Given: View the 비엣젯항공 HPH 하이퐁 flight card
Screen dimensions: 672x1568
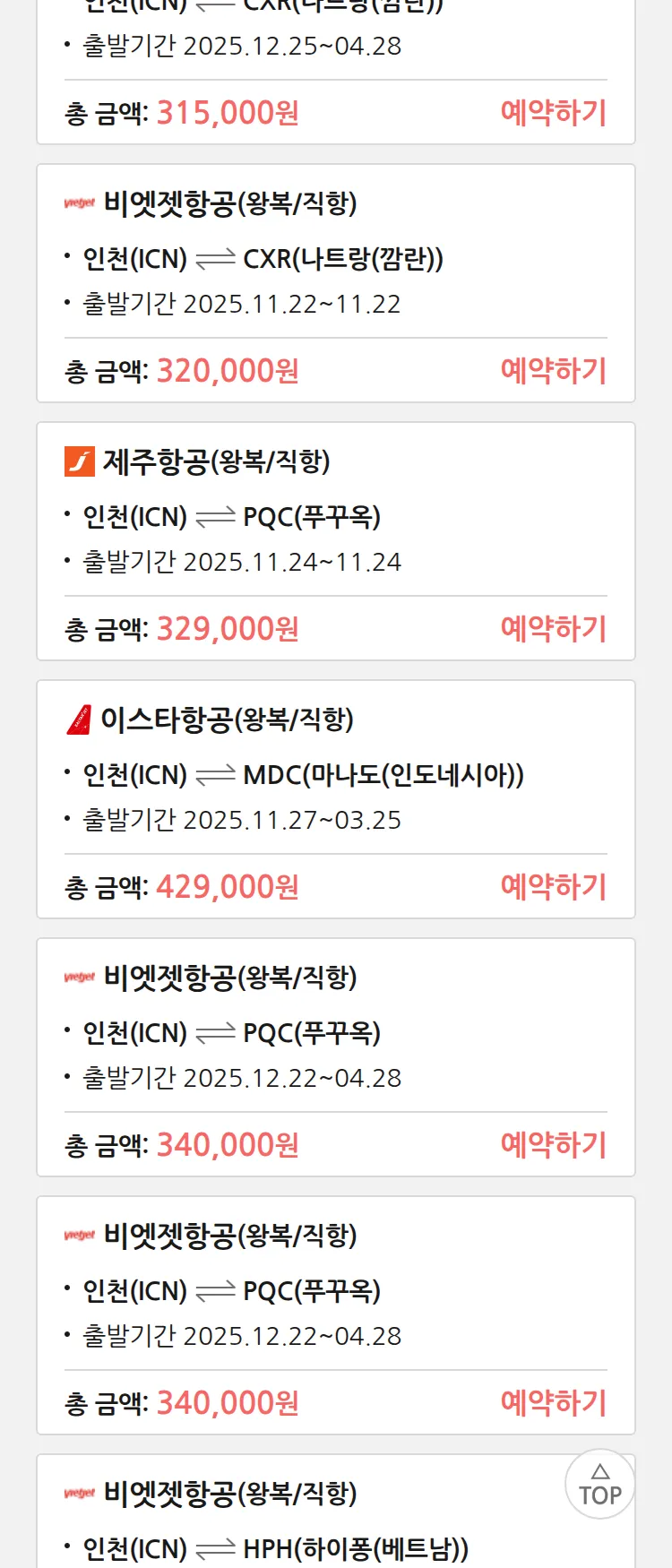Looking at the screenshot, I should click(x=305, y=1523).
